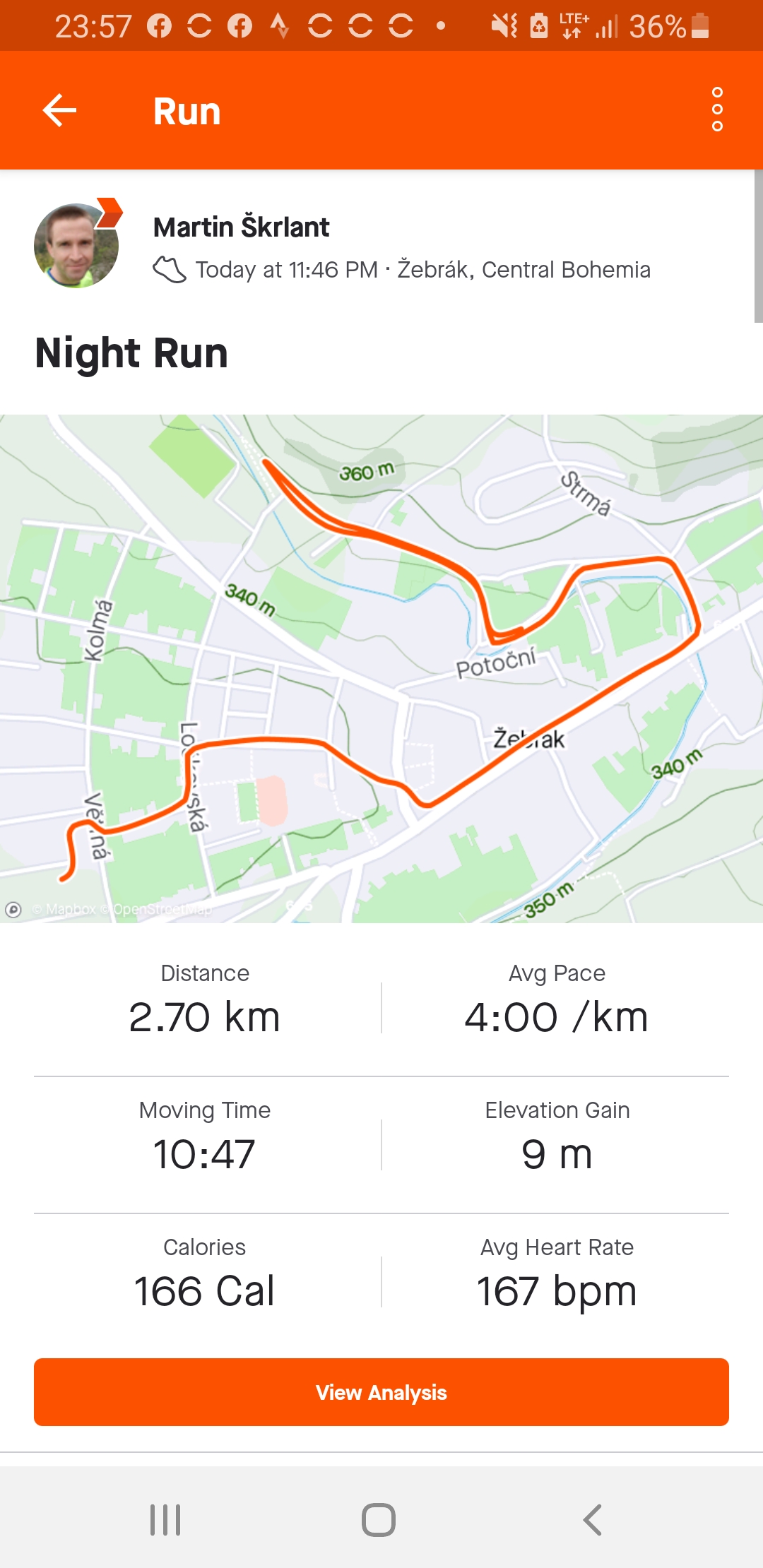
Task: Open the three-dot overflow menu
Action: pos(717,109)
